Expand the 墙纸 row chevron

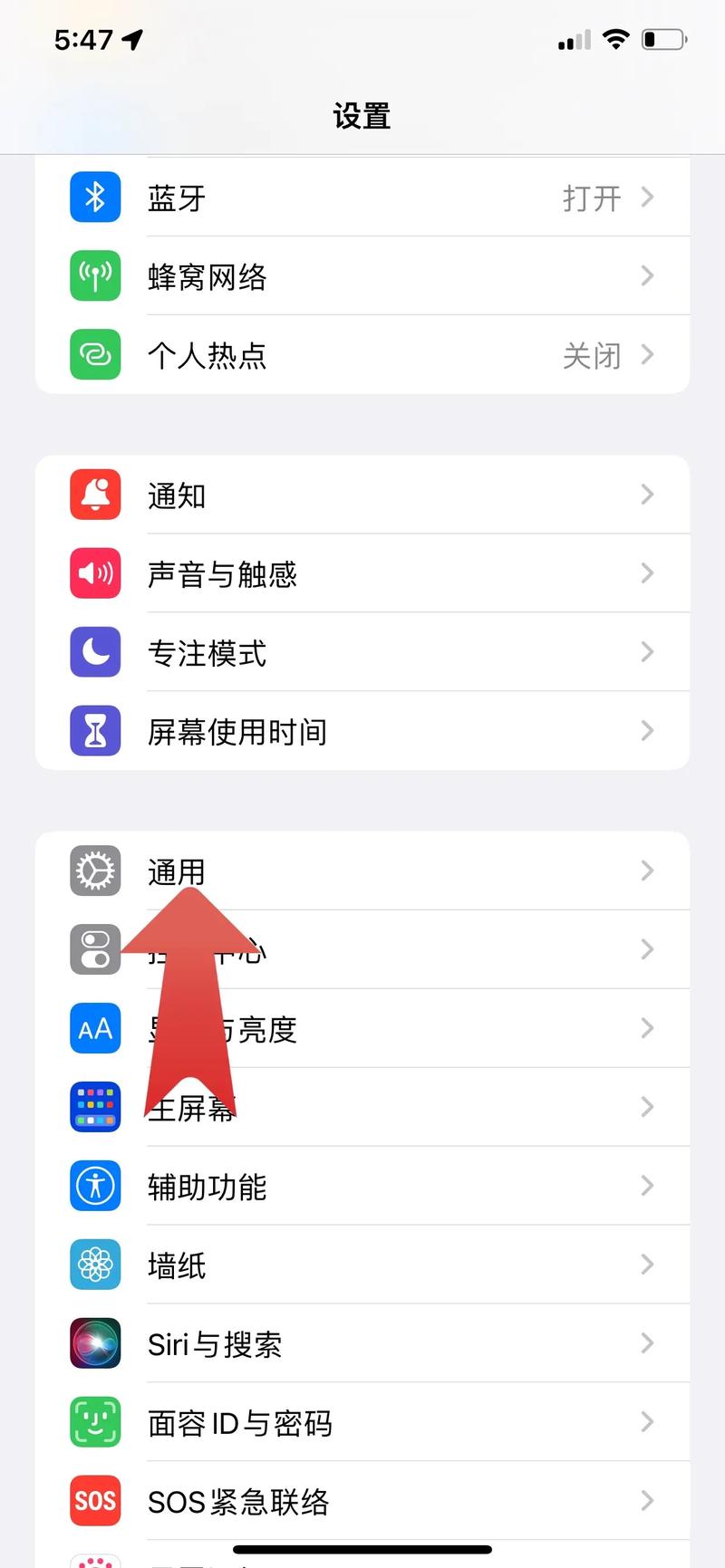click(x=647, y=1265)
